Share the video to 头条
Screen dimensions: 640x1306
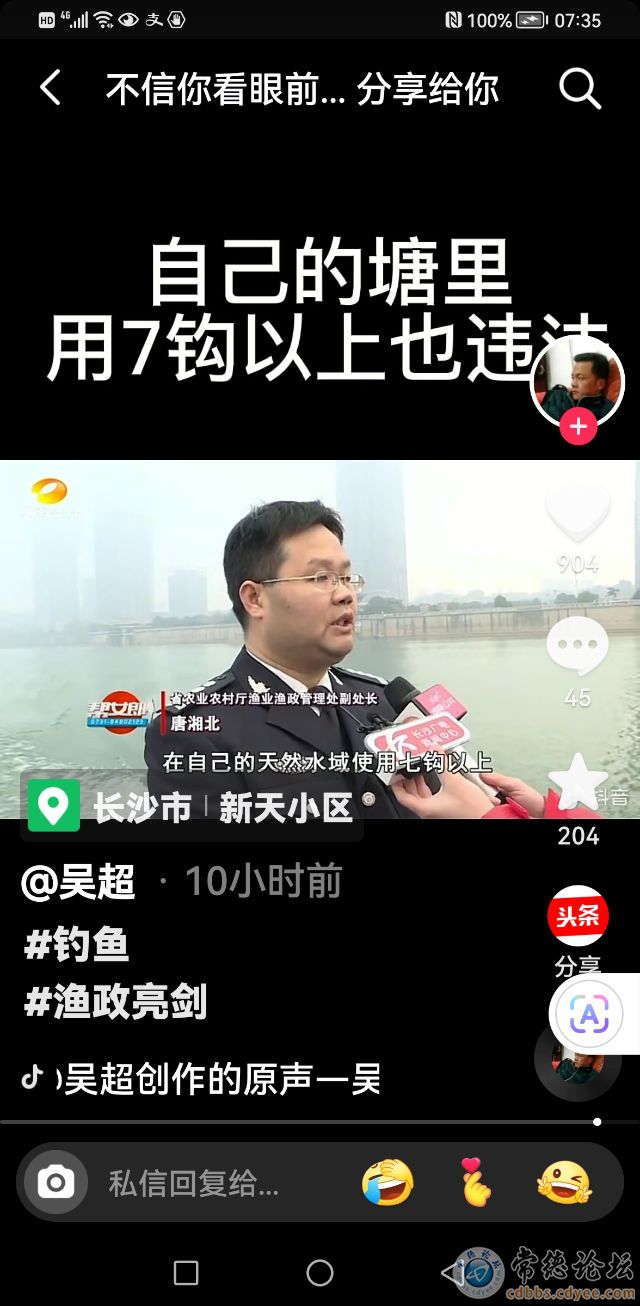[x=578, y=916]
